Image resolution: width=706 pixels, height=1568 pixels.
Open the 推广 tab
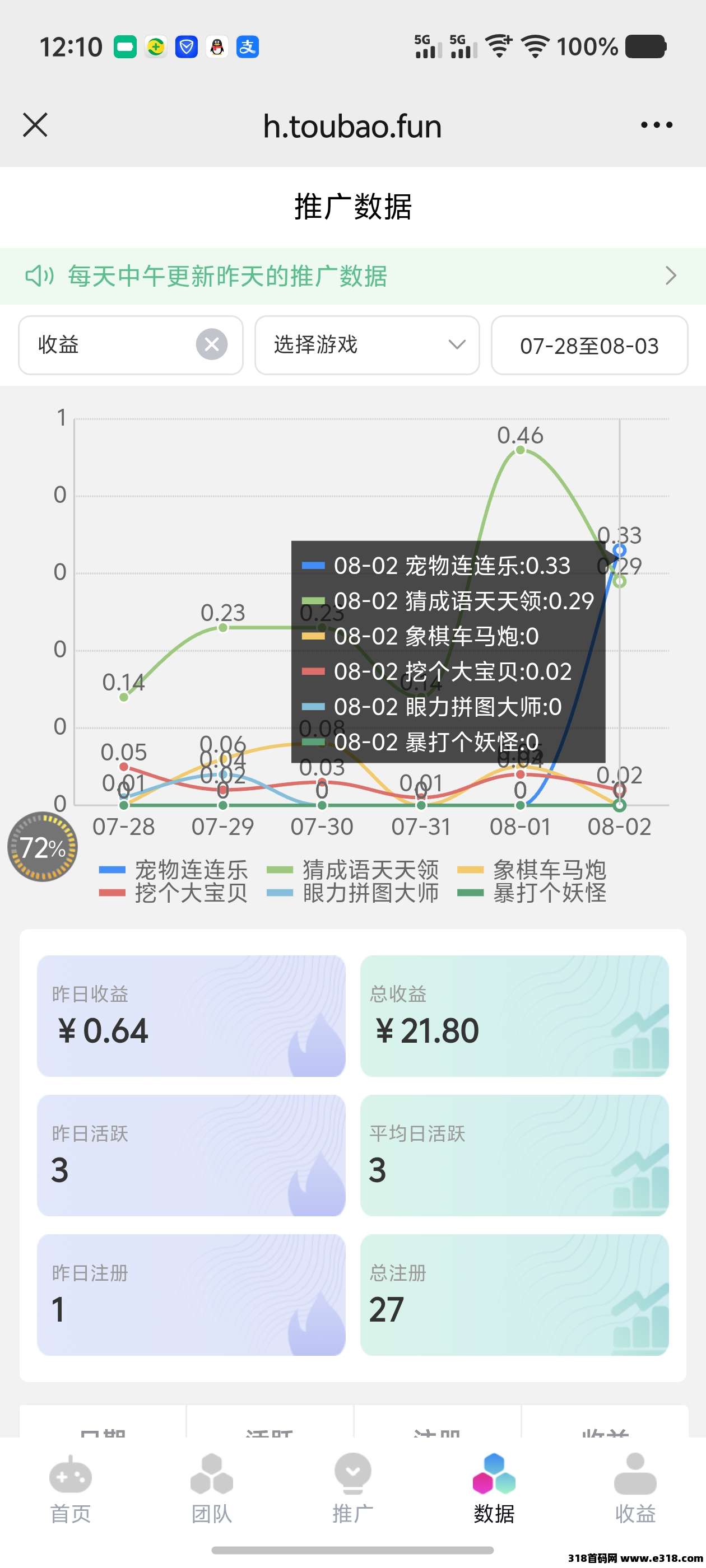coord(352,1489)
